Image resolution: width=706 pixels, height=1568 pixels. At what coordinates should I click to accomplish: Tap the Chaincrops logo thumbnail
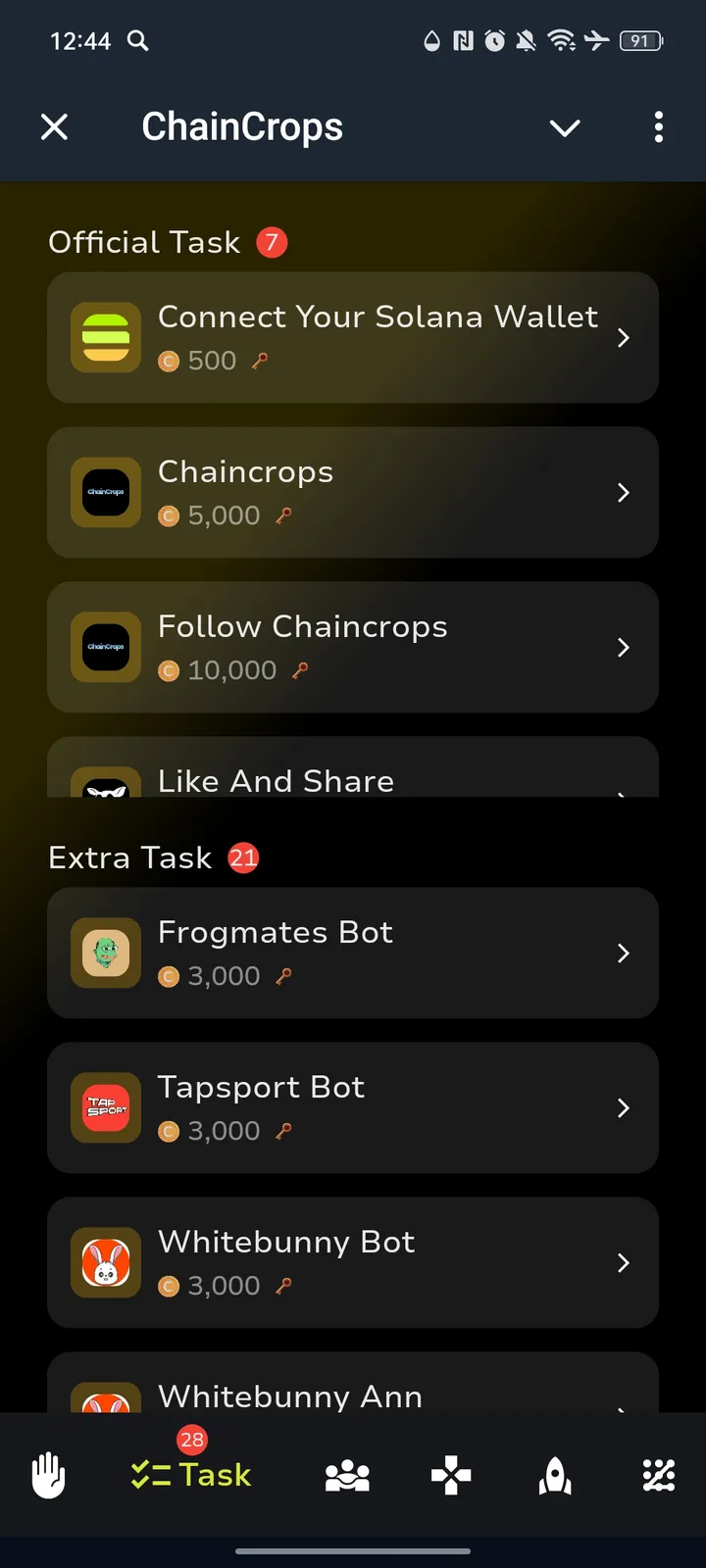pos(105,492)
